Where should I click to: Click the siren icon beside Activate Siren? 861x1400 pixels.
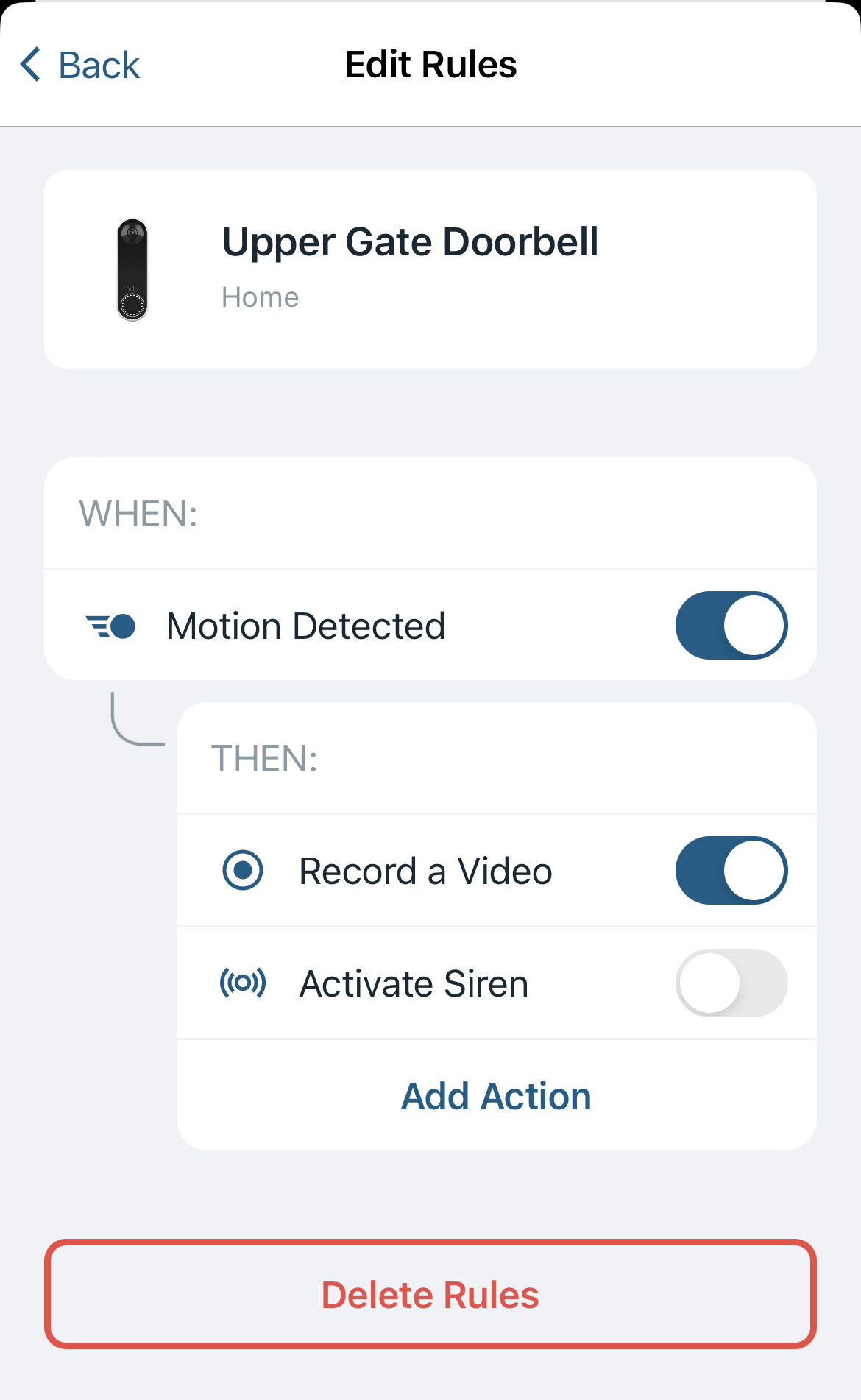(x=241, y=983)
